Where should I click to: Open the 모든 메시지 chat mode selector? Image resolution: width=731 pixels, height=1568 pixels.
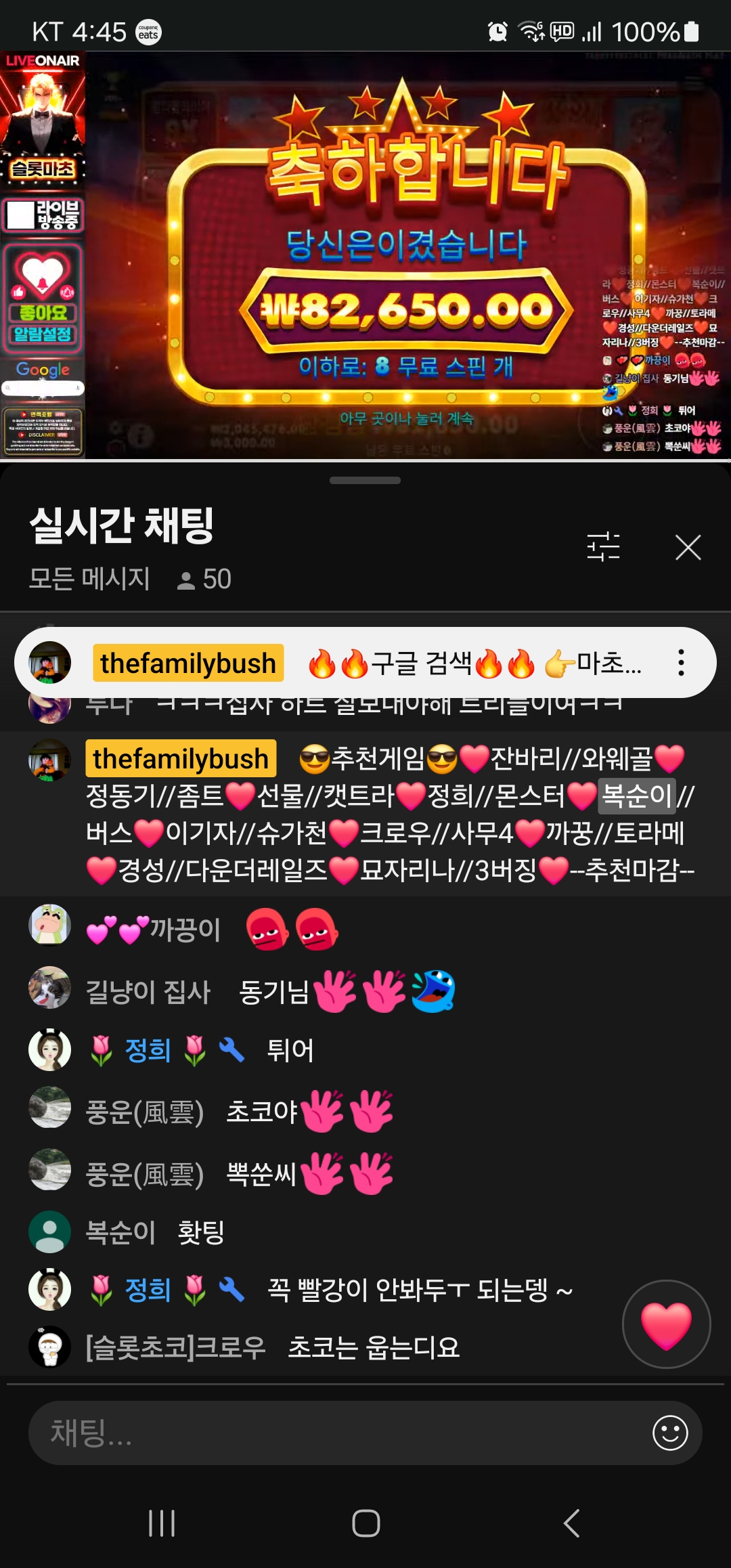coord(89,579)
